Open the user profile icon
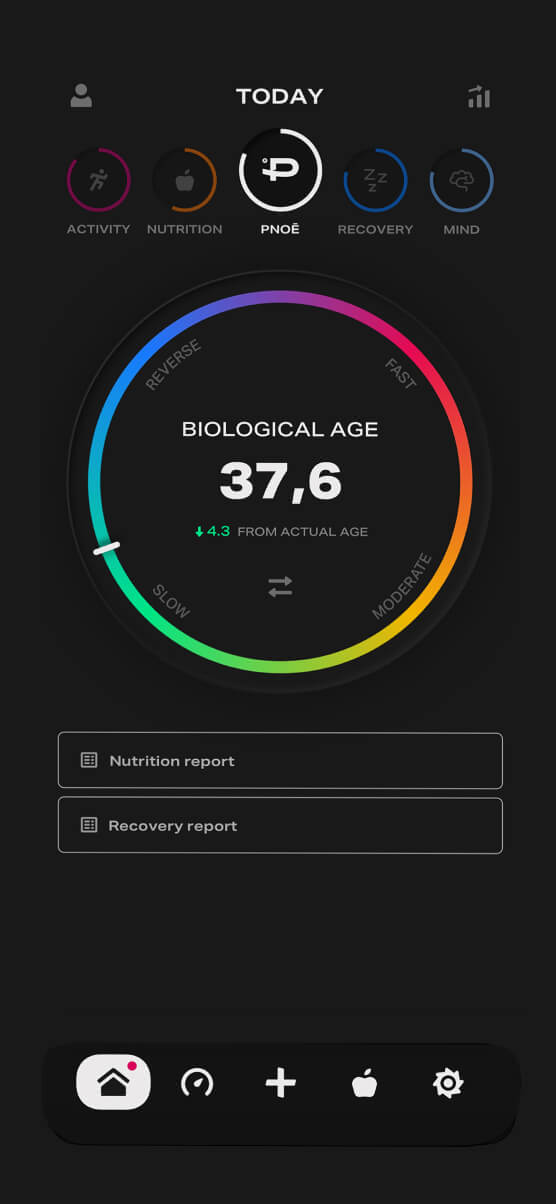The height and width of the screenshot is (1204, 556). point(81,96)
